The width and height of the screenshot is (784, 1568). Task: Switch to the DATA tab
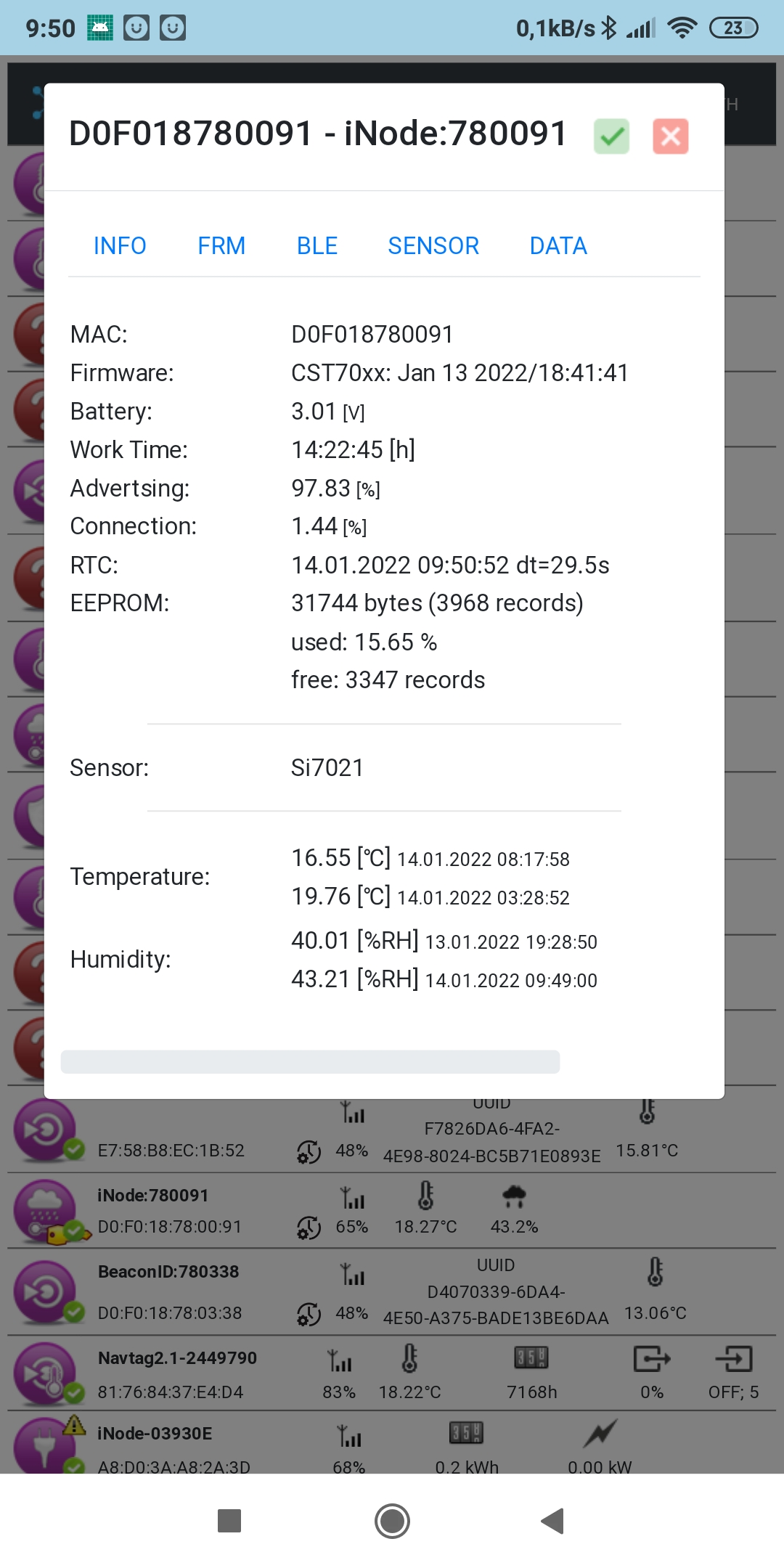coord(558,245)
